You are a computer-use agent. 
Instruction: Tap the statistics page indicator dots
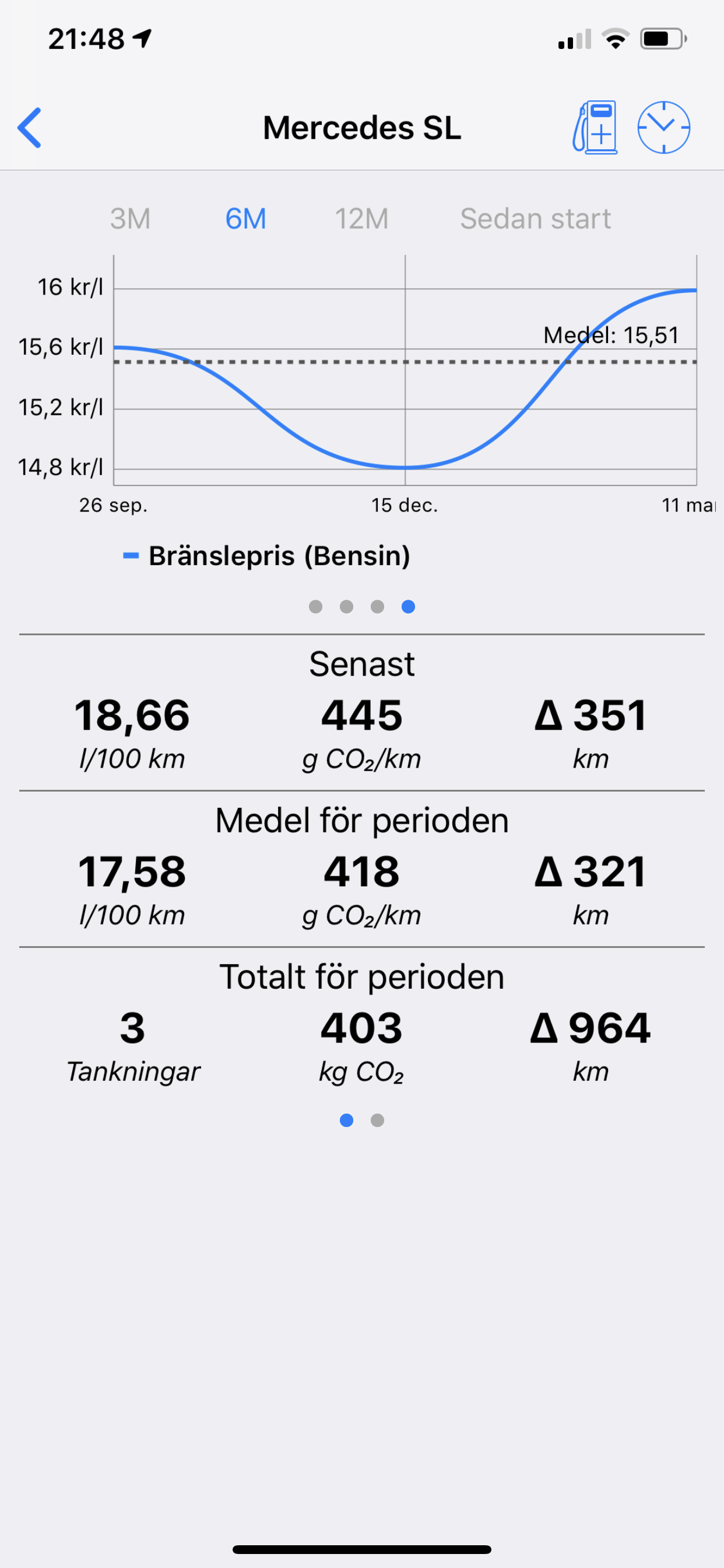pyautogui.click(x=362, y=1120)
